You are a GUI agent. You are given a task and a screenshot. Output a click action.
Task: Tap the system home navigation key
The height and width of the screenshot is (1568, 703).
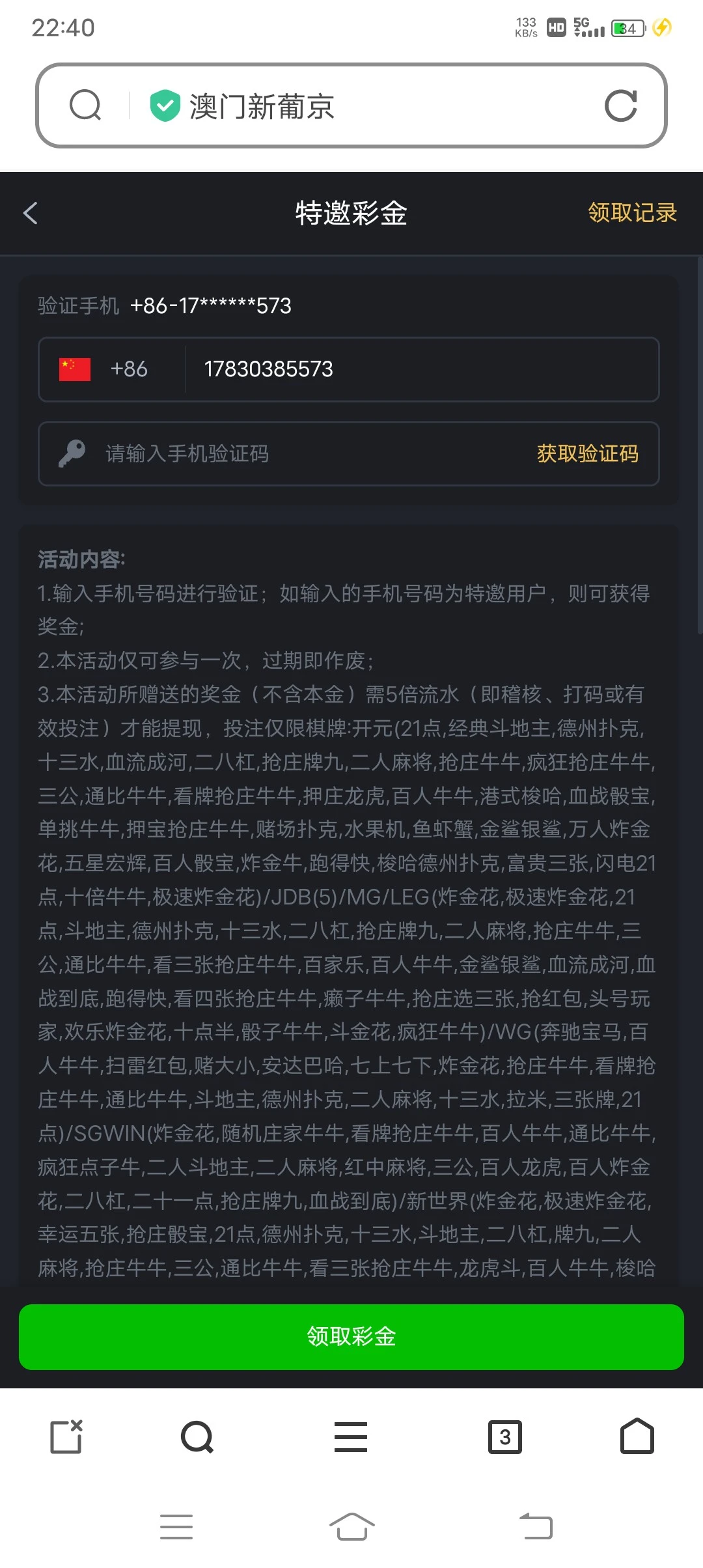tap(351, 1526)
